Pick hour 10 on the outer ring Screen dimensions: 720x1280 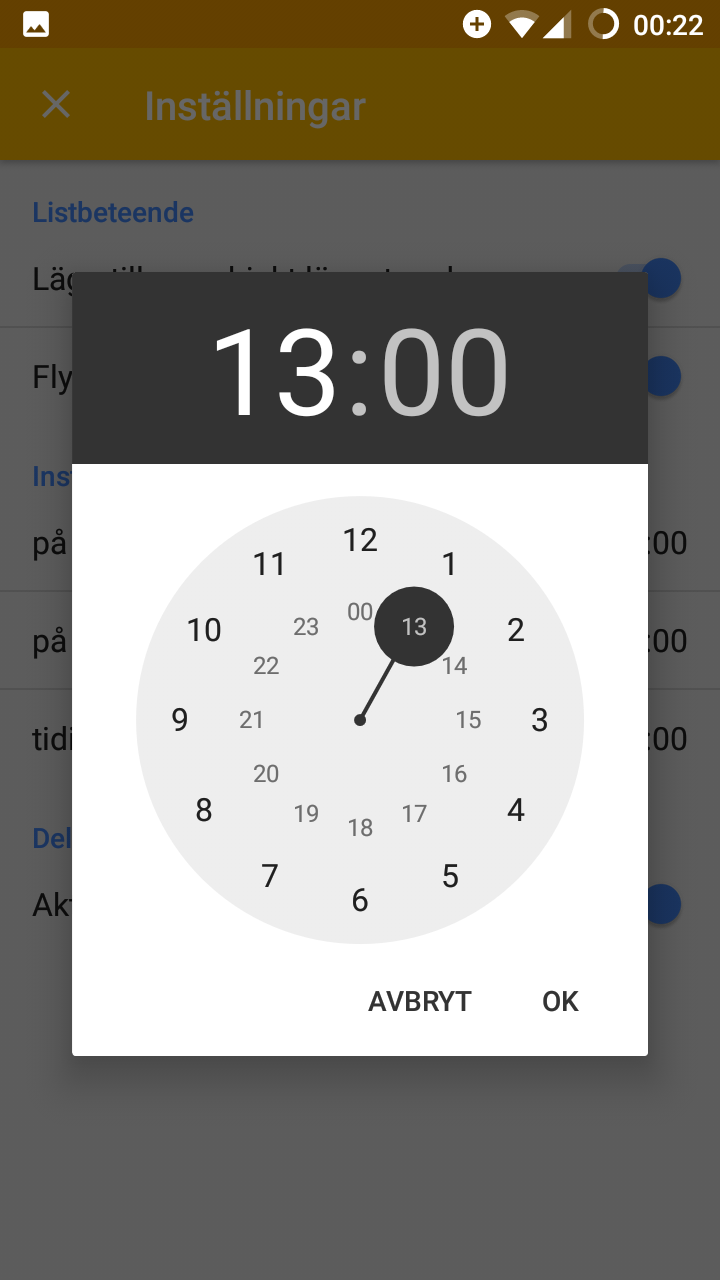[x=204, y=630]
